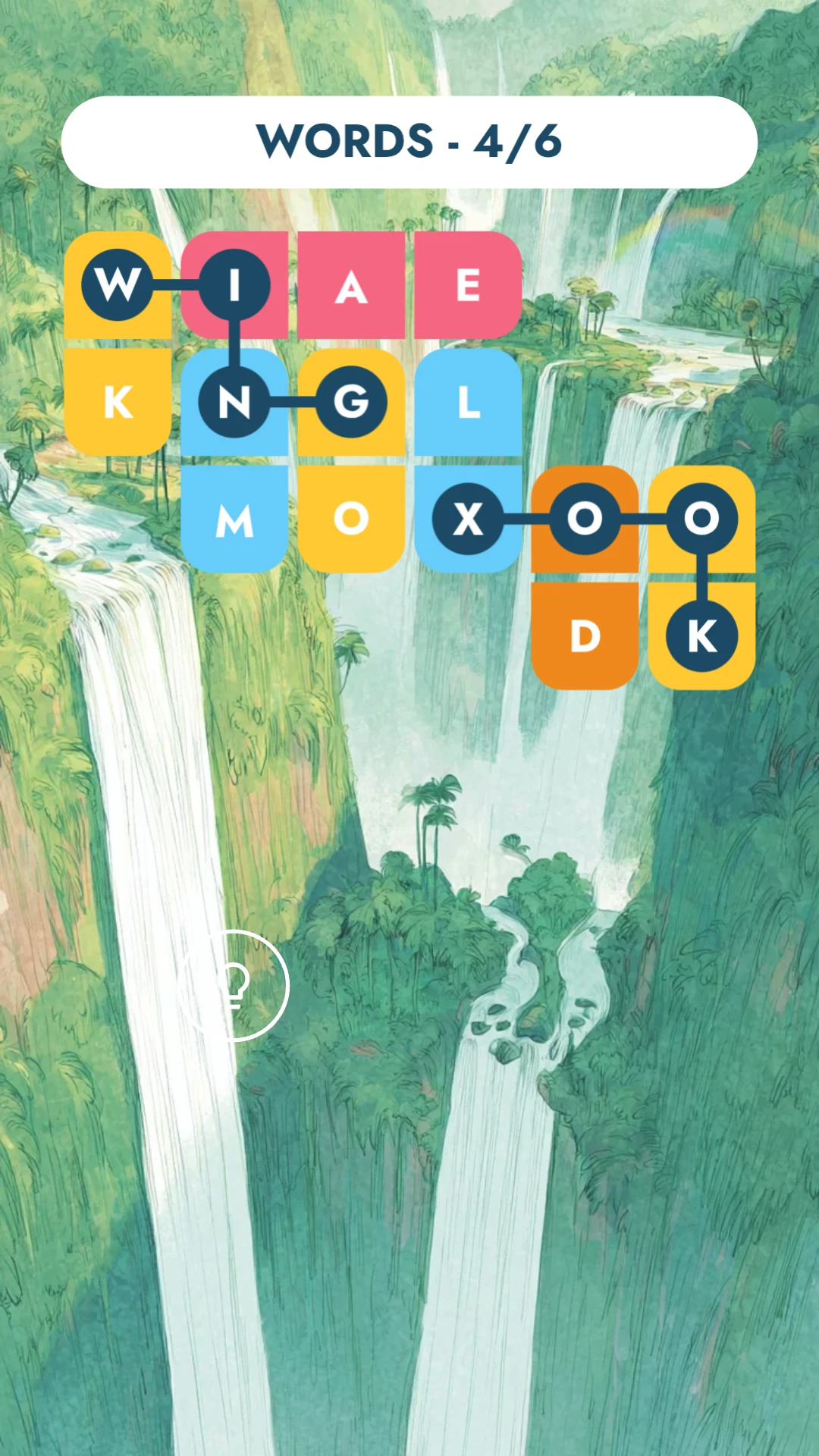Select the pink letter E tile
This screenshot has height=1456, width=819.
468,285
